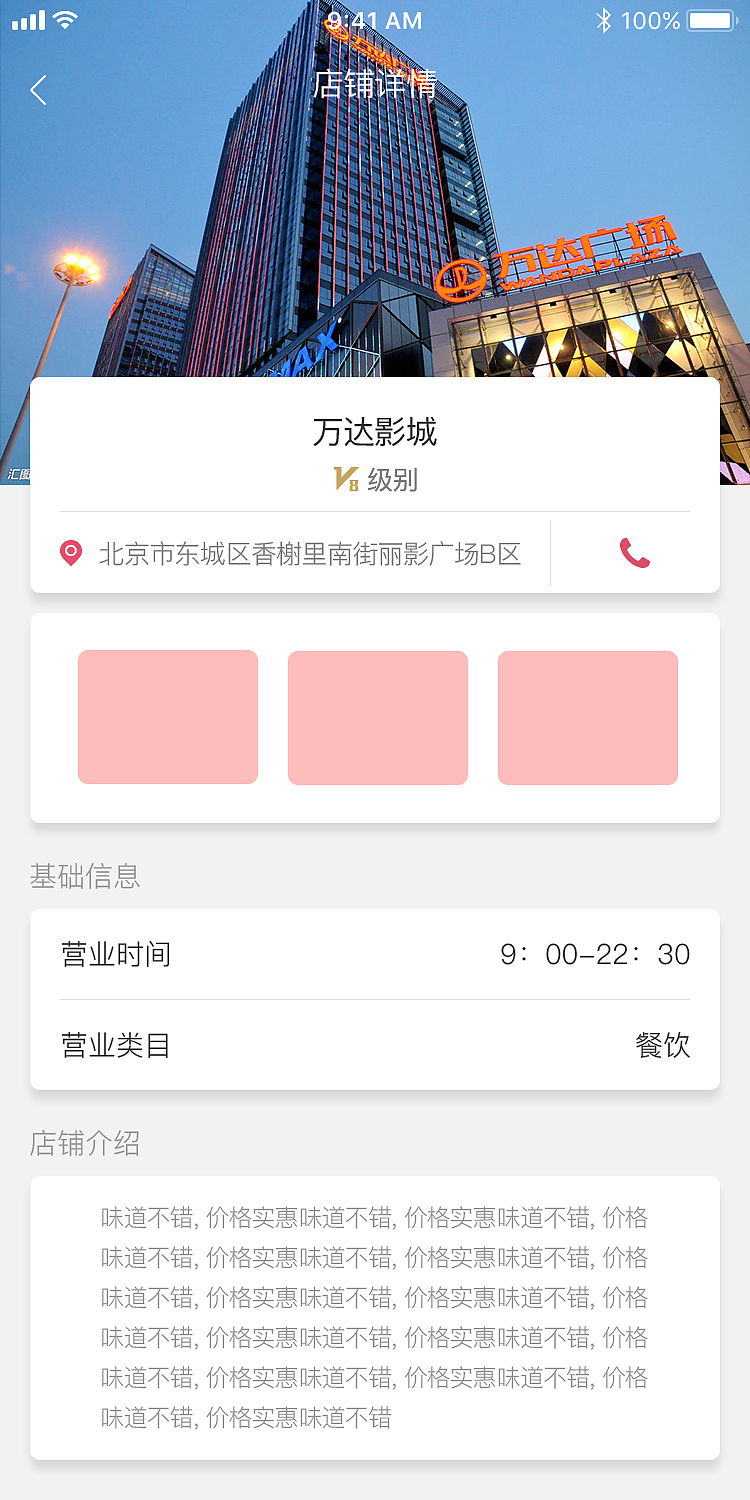This screenshot has height=1500, width=750.
Task: Tap the first photo thumbnail in gallery
Action: click(x=167, y=716)
